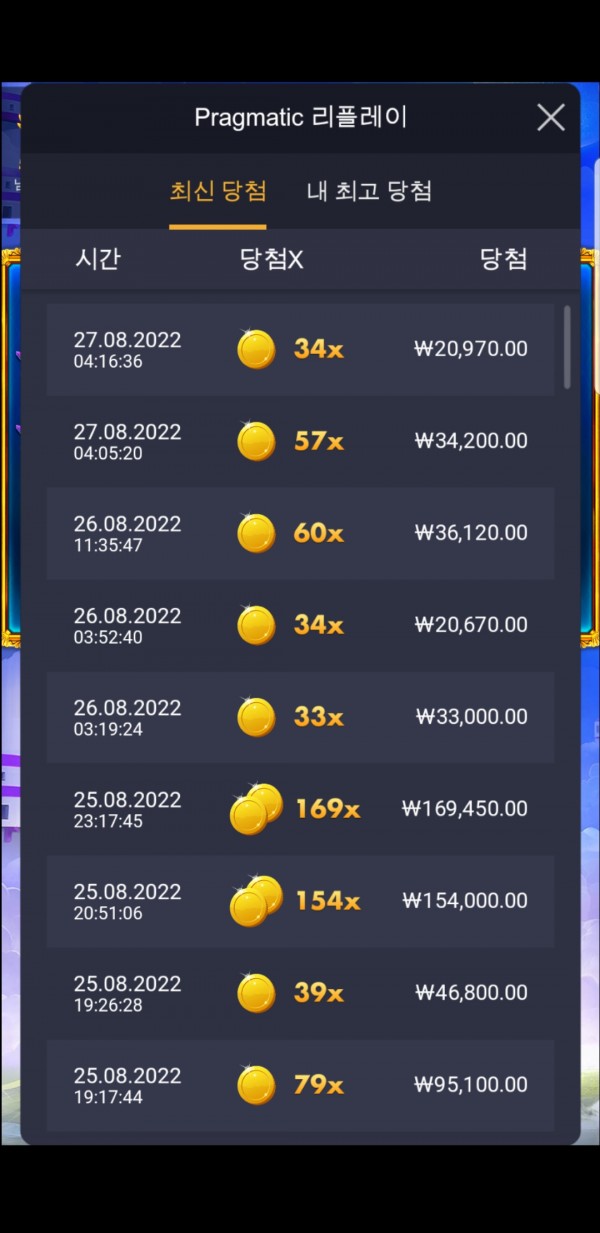Screen dimensions: 600x1233
Task: Open replay of the 169x win
Action: point(300,809)
